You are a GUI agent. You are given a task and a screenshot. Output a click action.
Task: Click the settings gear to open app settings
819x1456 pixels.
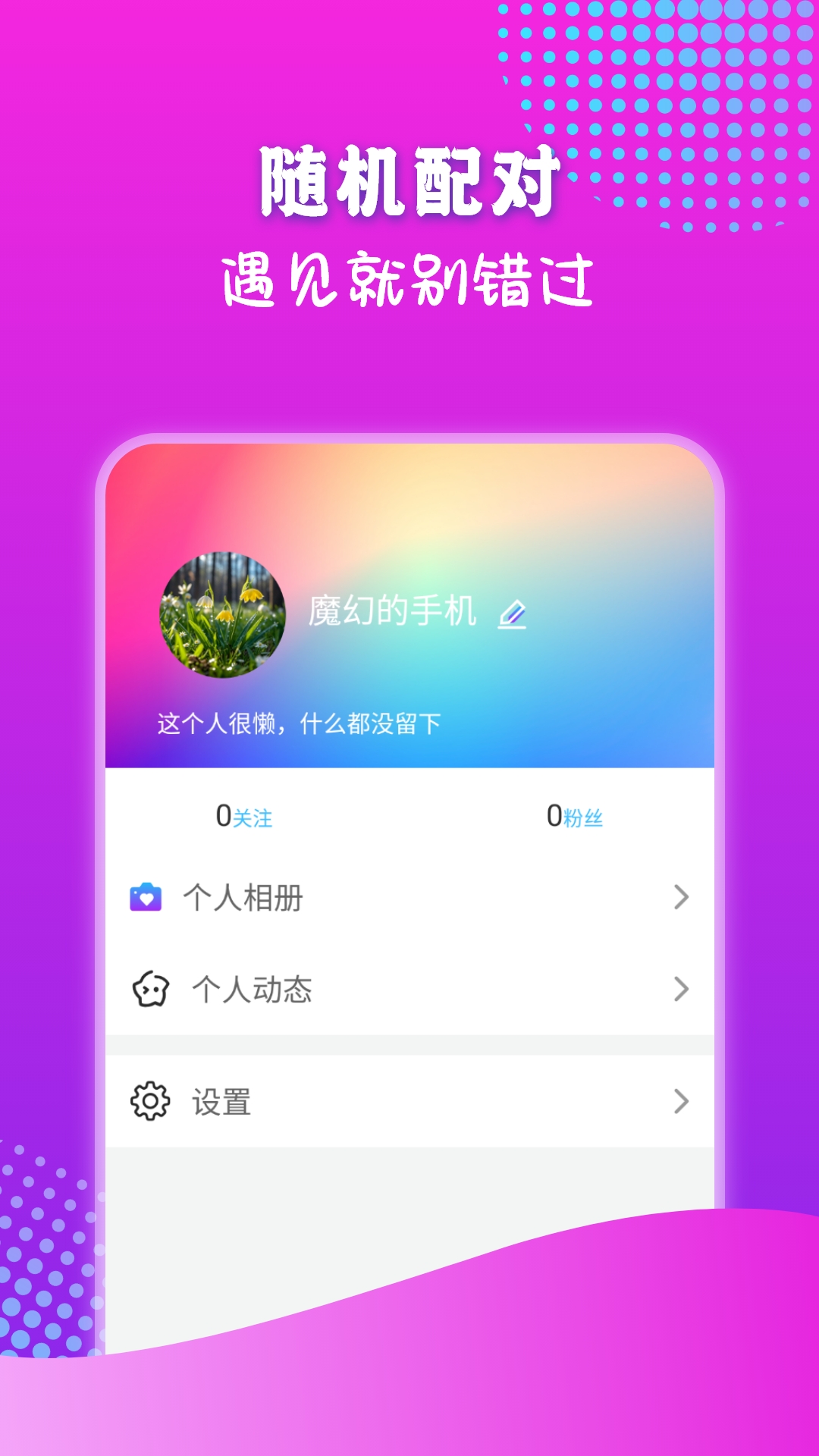(149, 1100)
